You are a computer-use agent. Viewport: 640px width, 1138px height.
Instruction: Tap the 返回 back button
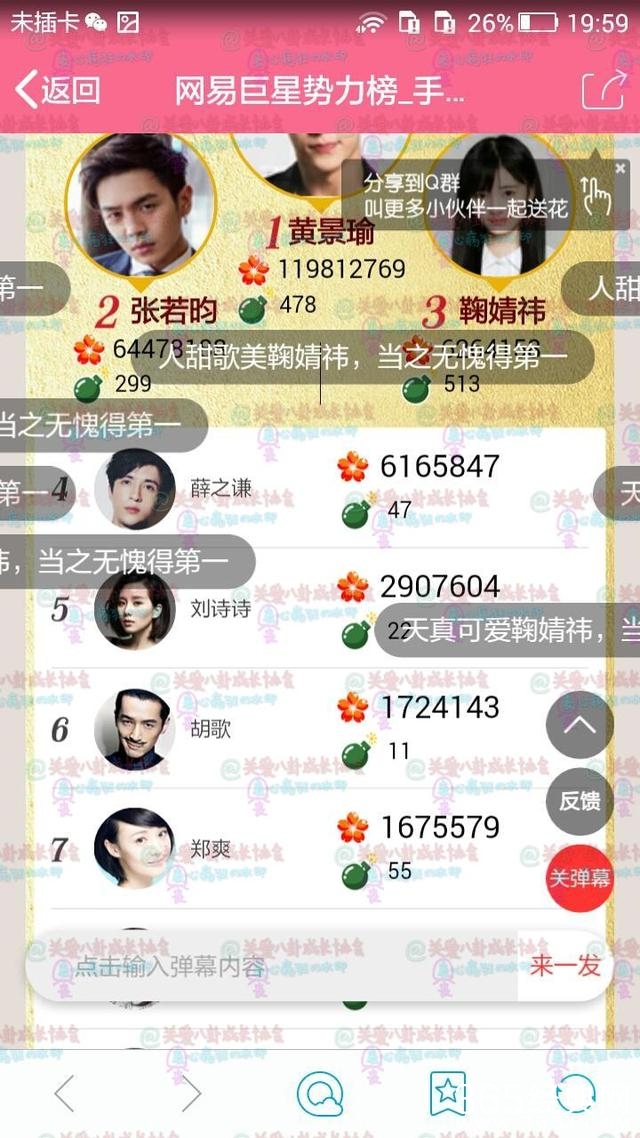(58, 90)
